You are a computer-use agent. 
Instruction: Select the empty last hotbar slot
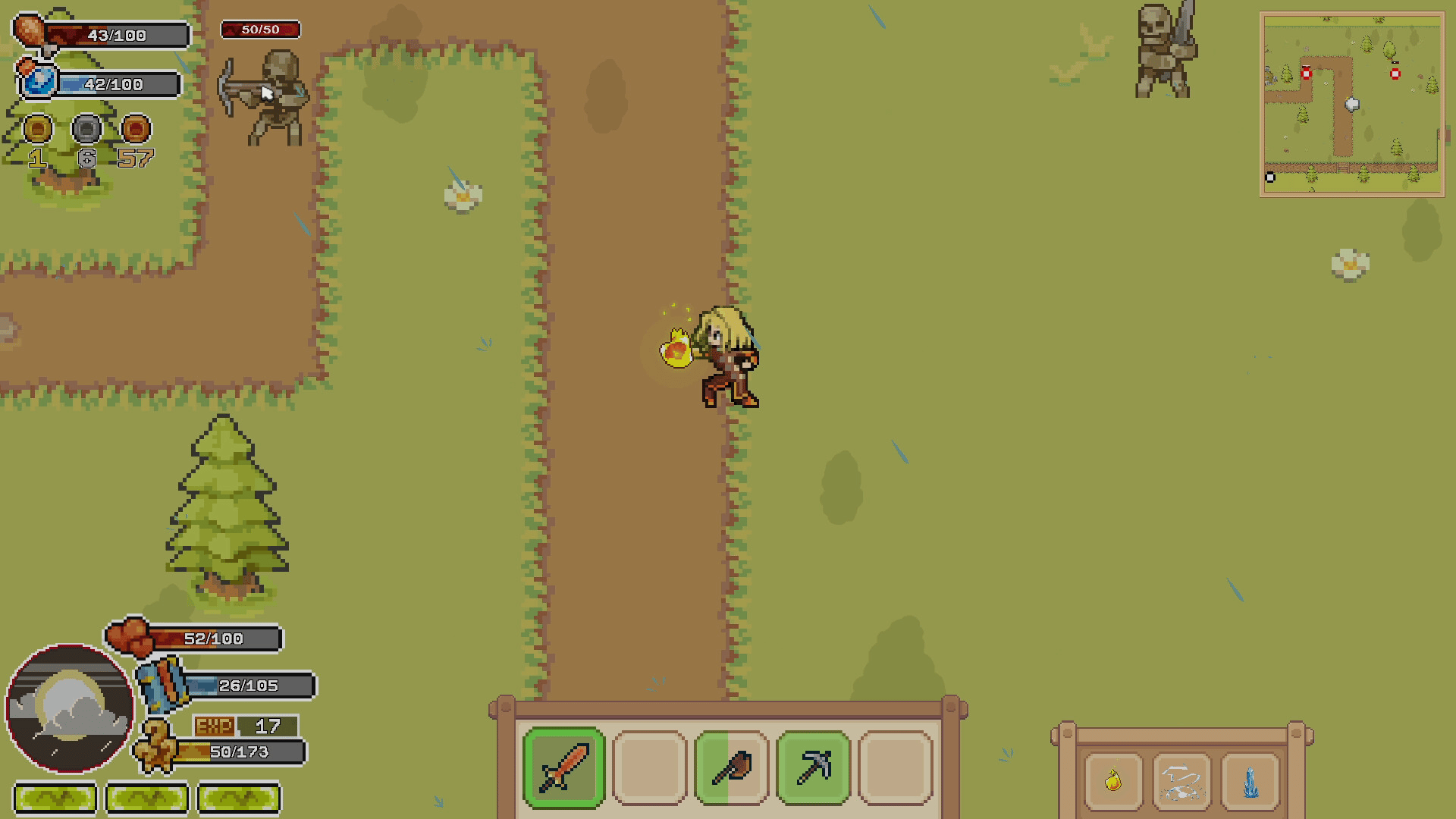pyautogui.click(x=896, y=767)
